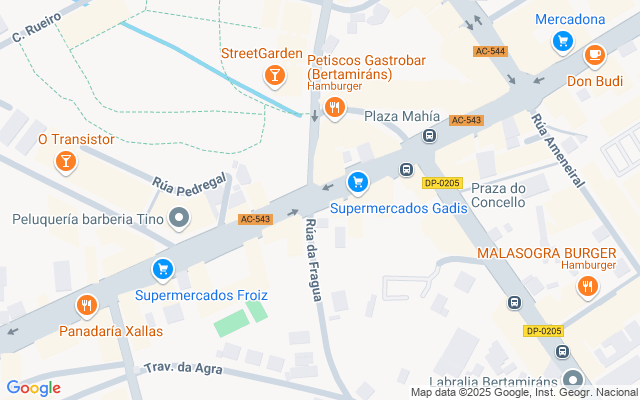Tap the MALASOGRA BURGER restaurant pin
640x400 pixels.
(x=588, y=288)
